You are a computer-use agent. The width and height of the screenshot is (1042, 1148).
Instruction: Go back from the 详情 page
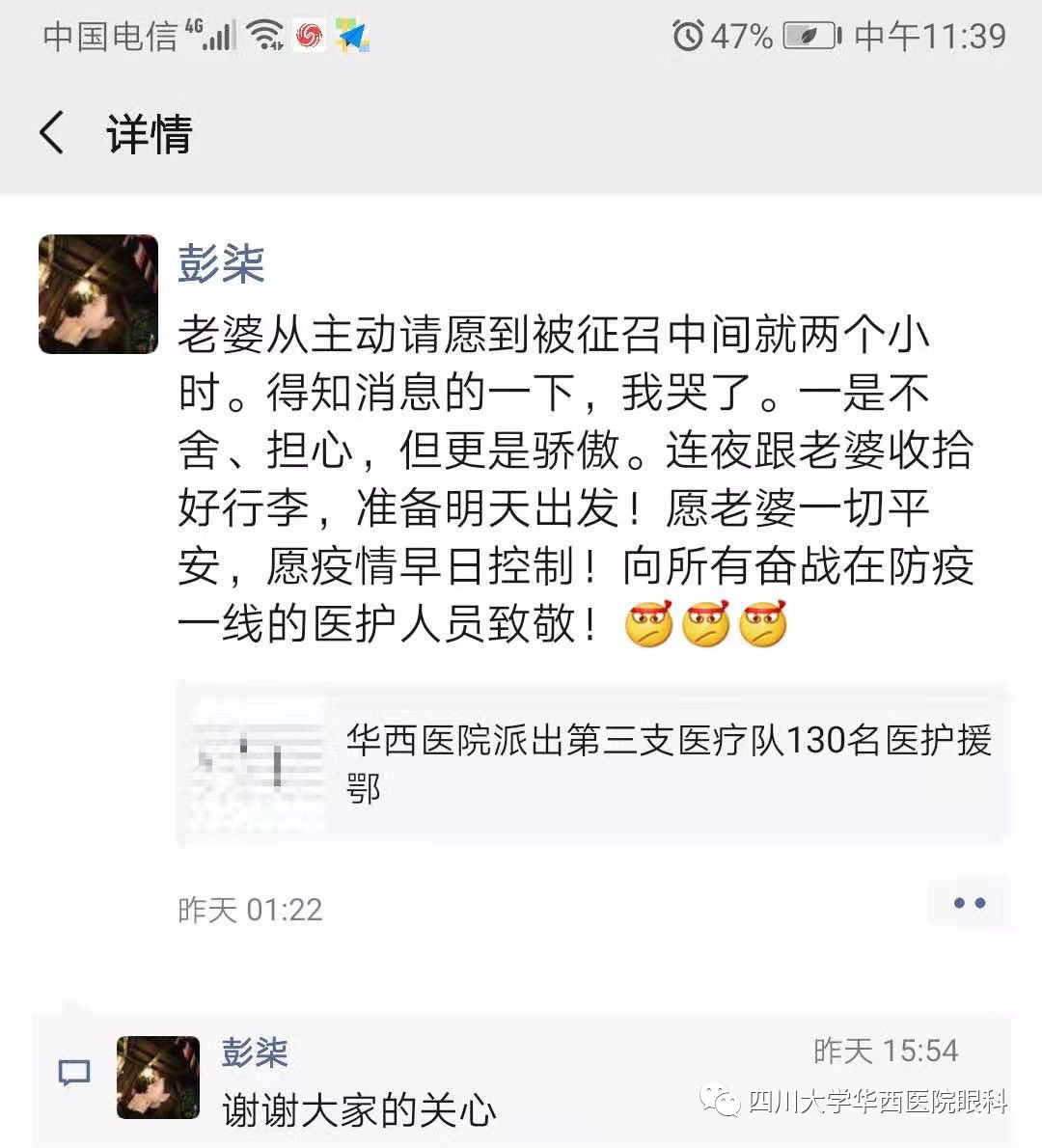52,132
